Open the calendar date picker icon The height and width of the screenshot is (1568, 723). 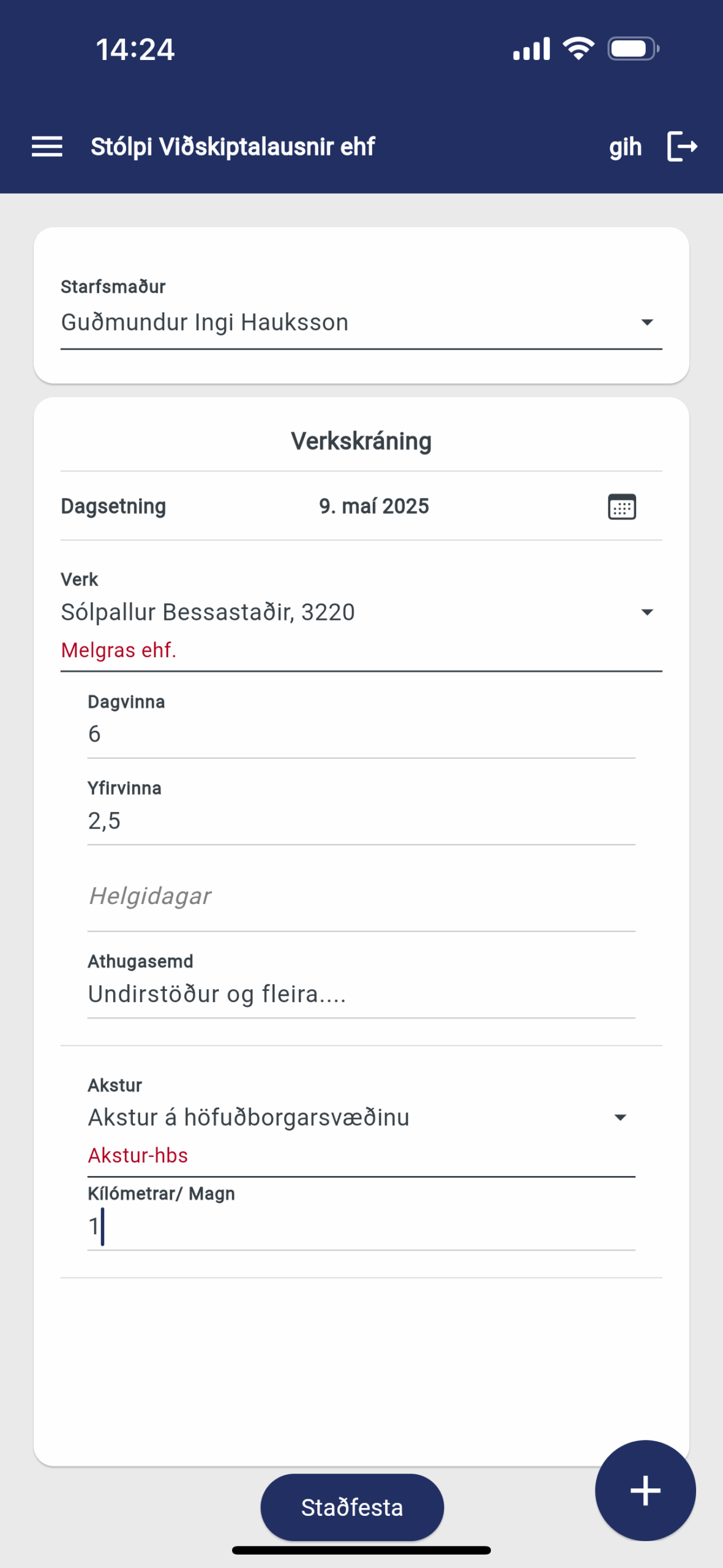(x=621, y=507)
